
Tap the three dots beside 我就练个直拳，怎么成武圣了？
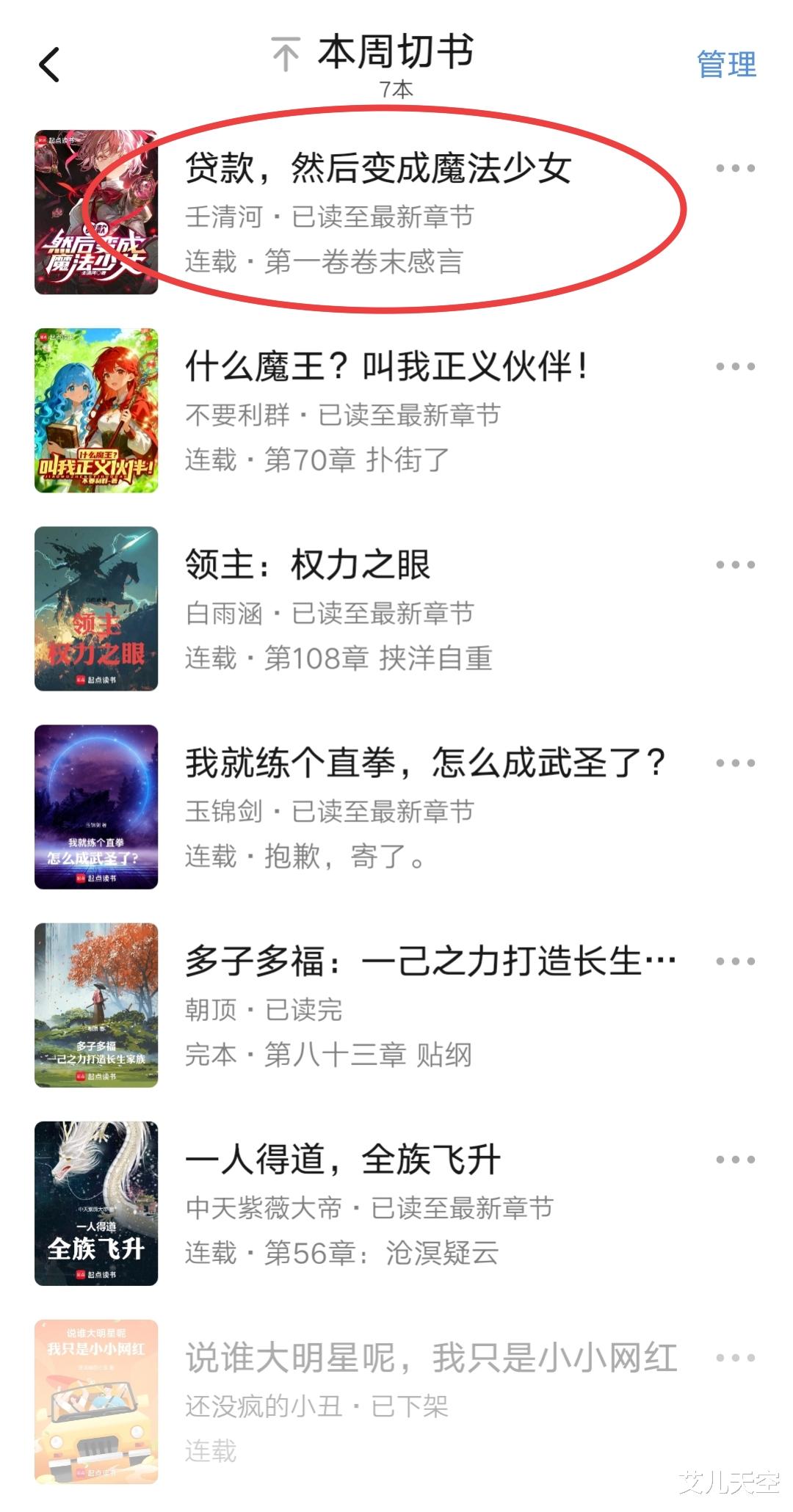735,763
